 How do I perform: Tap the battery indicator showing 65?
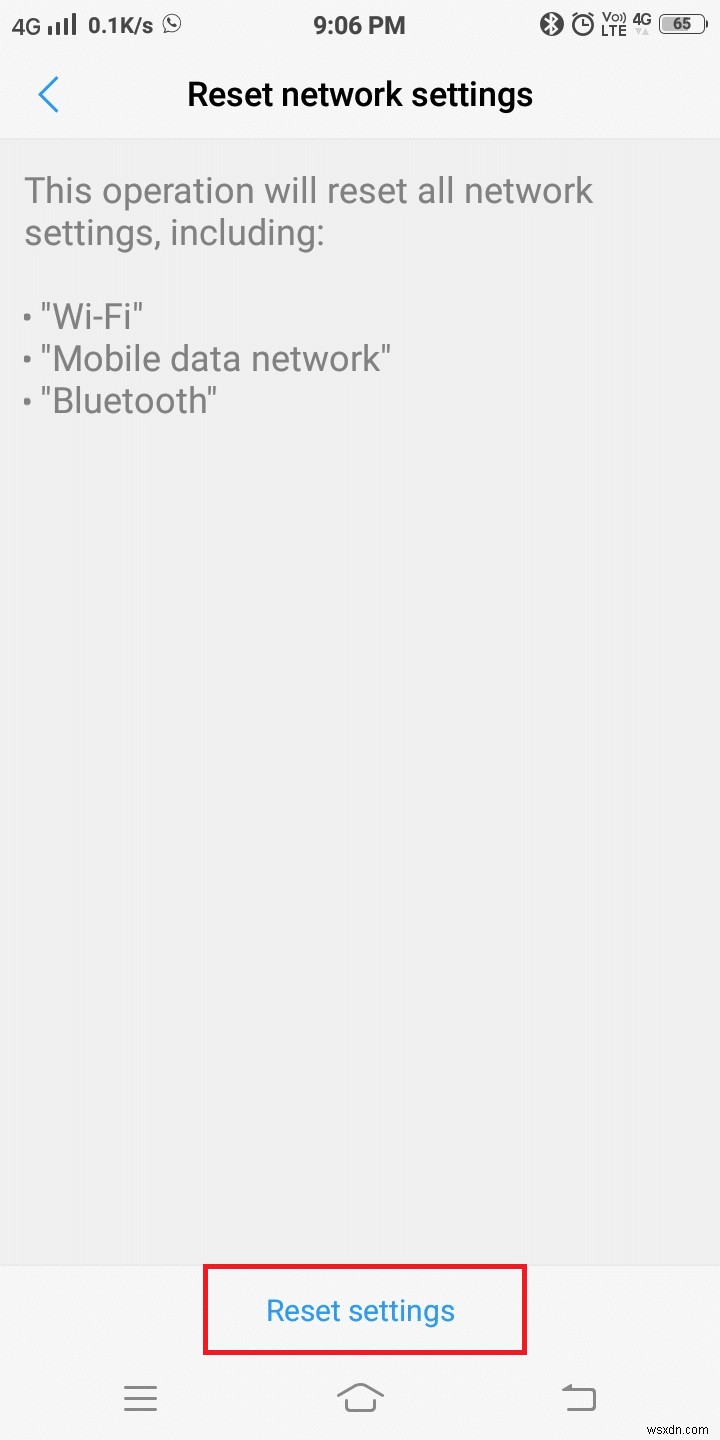682,24
